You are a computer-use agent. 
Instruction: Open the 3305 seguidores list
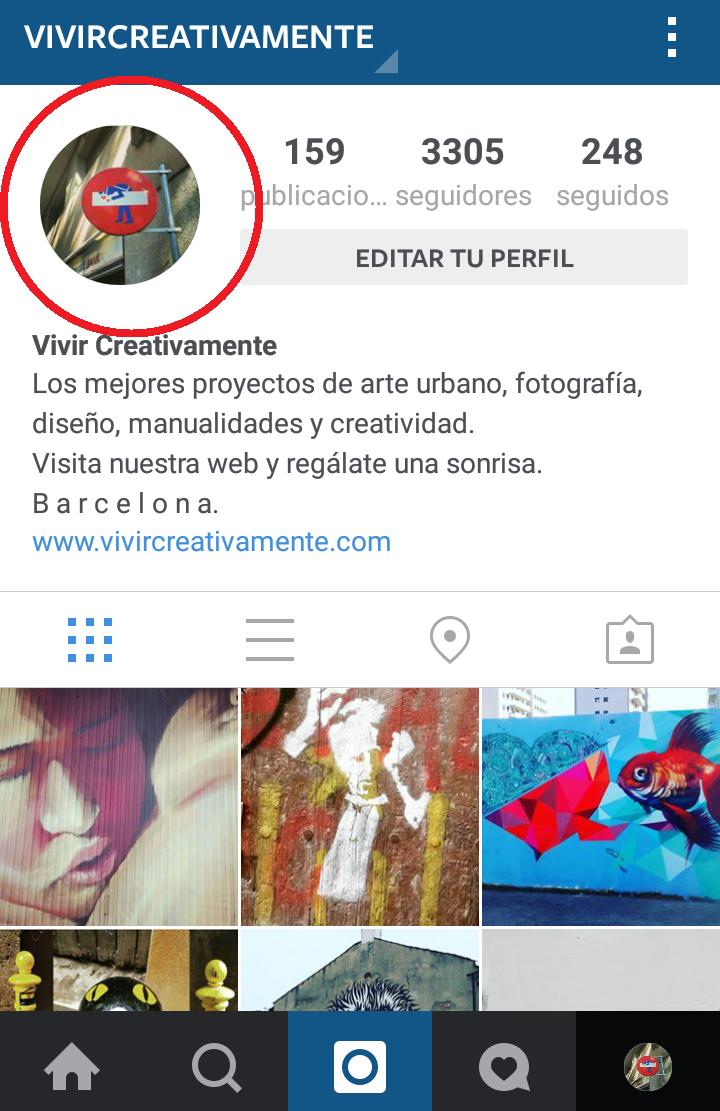tap(462, 170)
